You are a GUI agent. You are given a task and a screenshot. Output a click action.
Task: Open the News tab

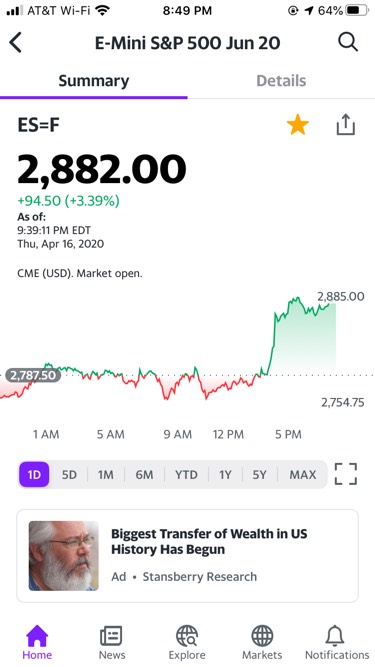[x=111, y=642]
